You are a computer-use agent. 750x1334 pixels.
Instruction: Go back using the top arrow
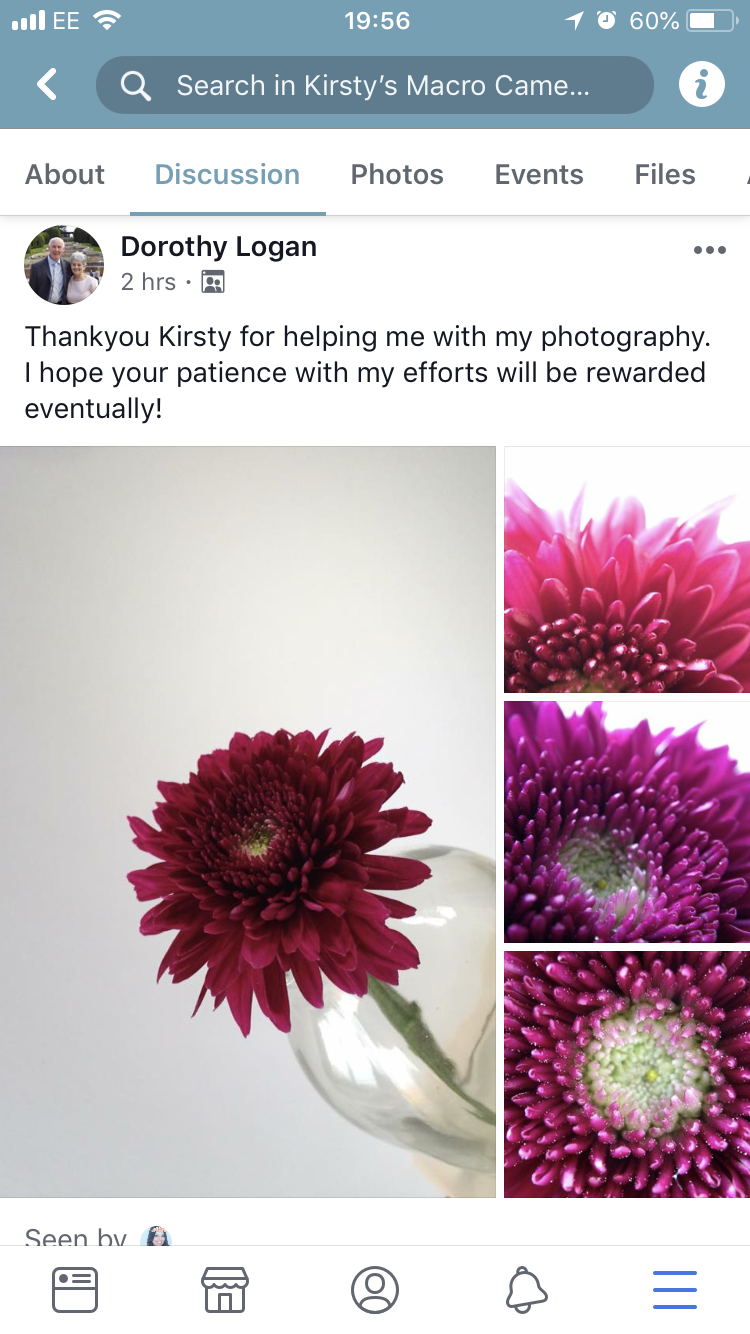[47, 85]
